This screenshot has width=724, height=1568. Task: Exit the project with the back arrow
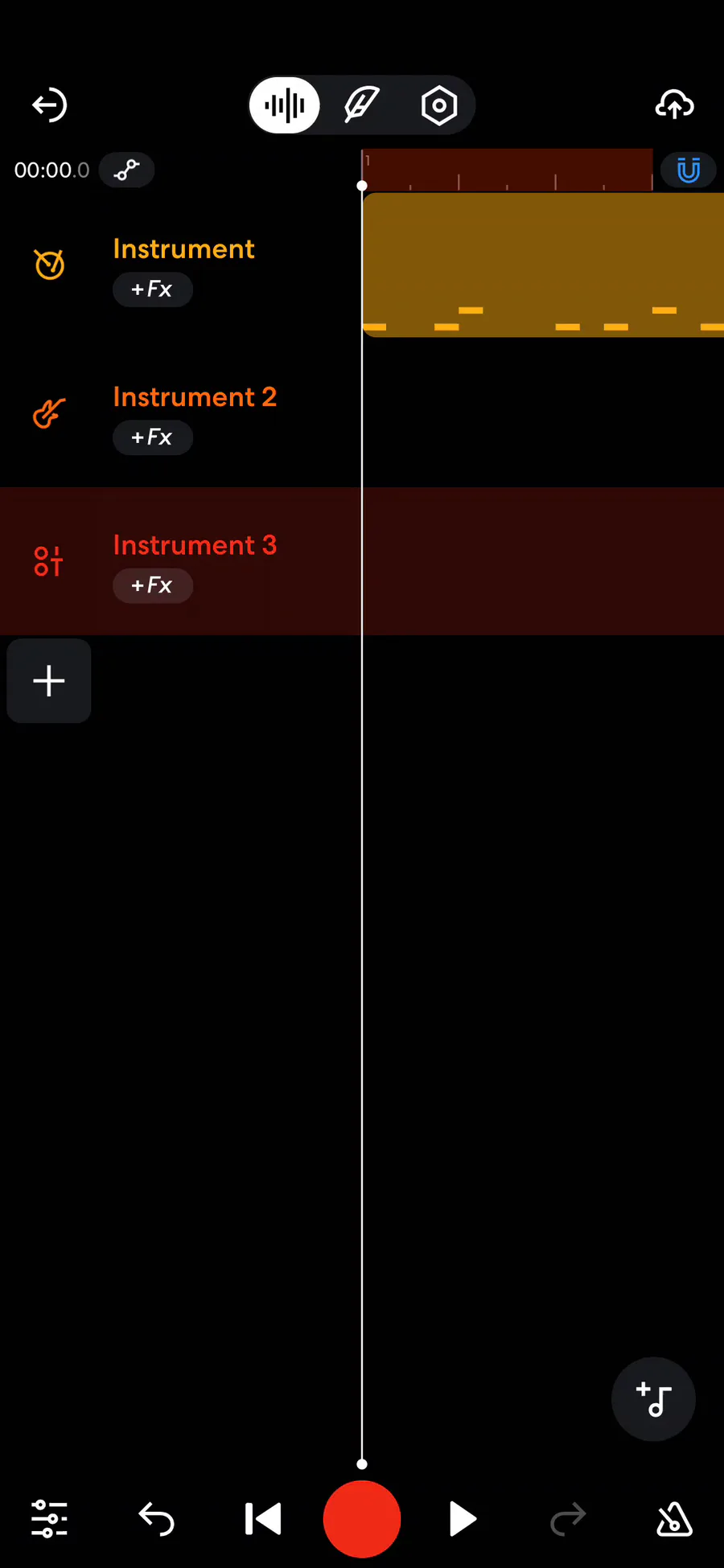click(x=49, y=105)
